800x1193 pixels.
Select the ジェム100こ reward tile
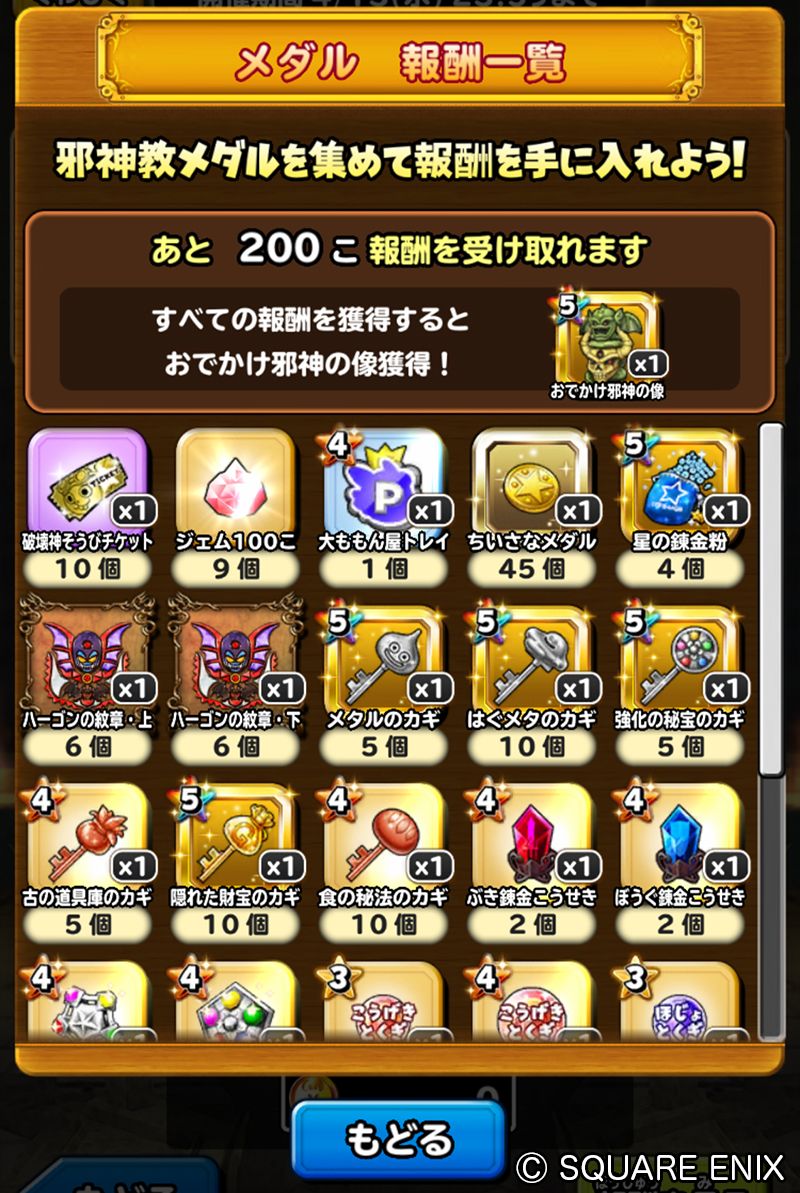(237, 480)
